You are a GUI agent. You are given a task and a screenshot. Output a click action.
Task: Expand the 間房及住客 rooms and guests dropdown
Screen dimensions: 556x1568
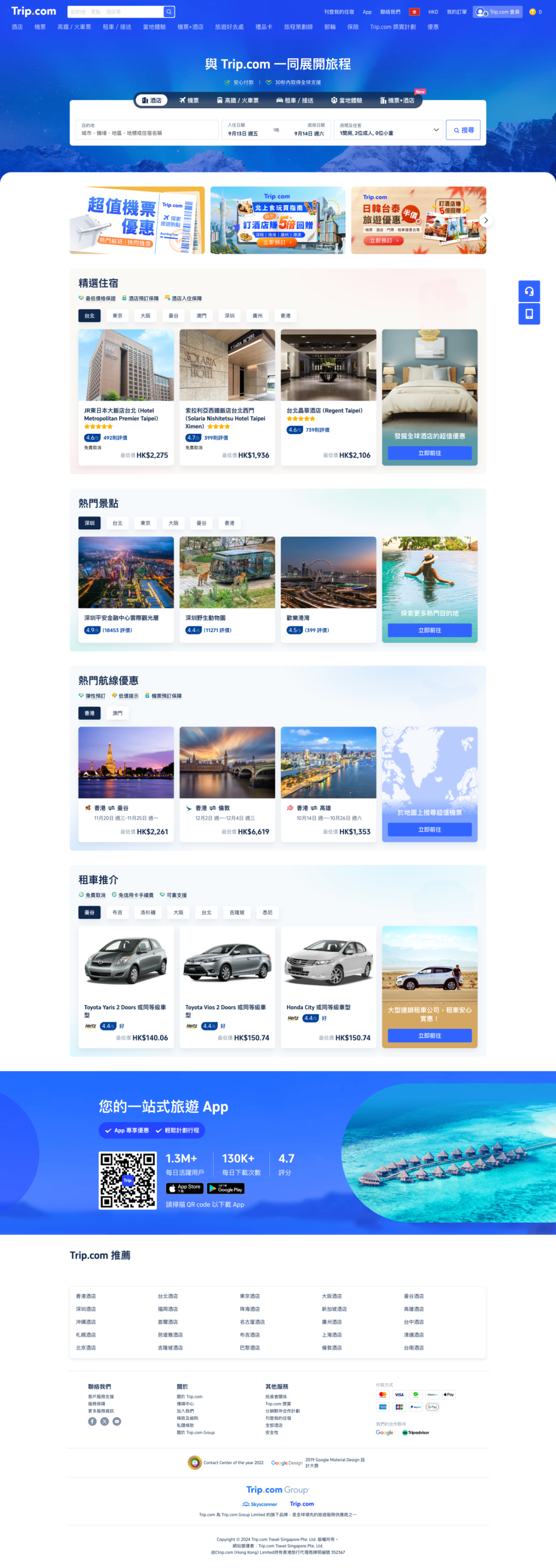coord(388,130)
